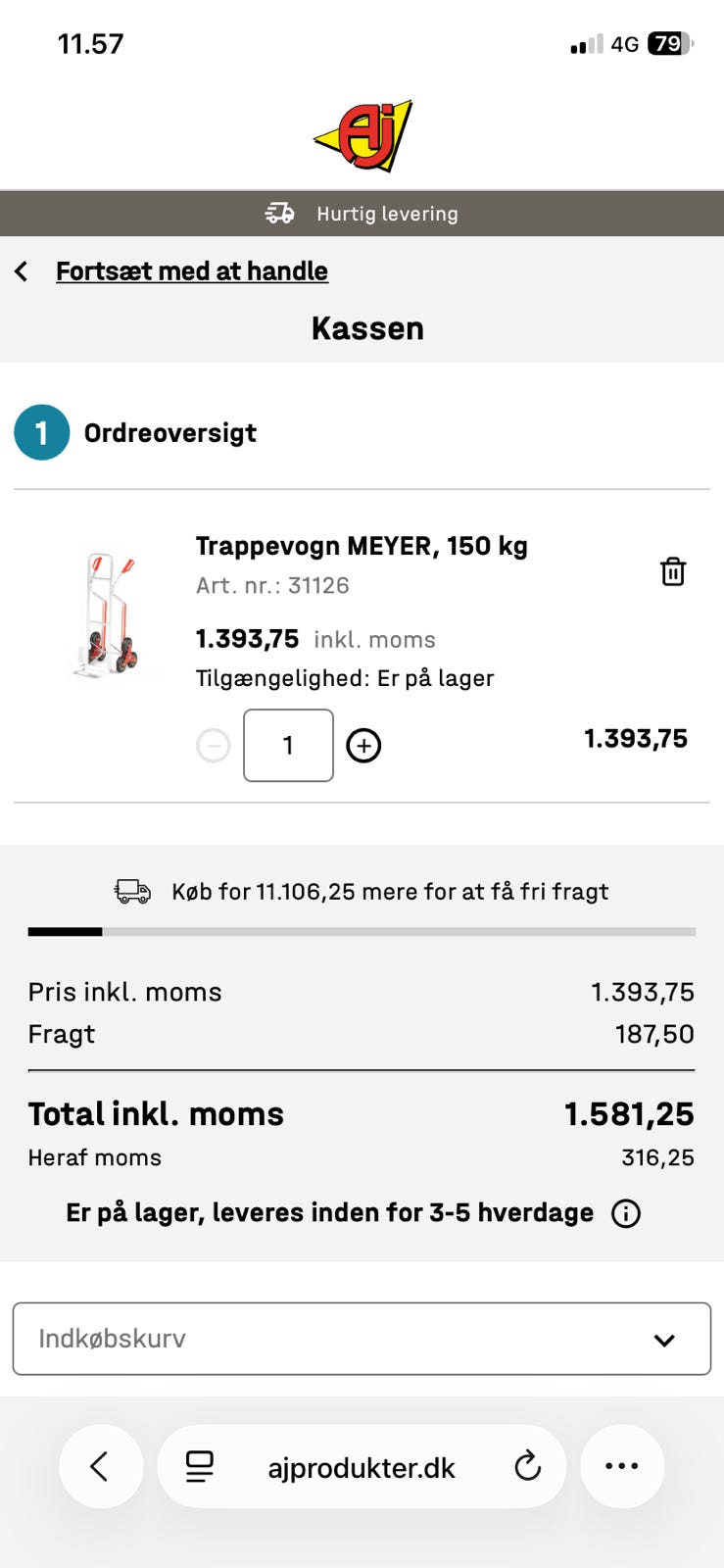Remove Trappevogn MEYER with the trash icon

(x=673, y=571)
